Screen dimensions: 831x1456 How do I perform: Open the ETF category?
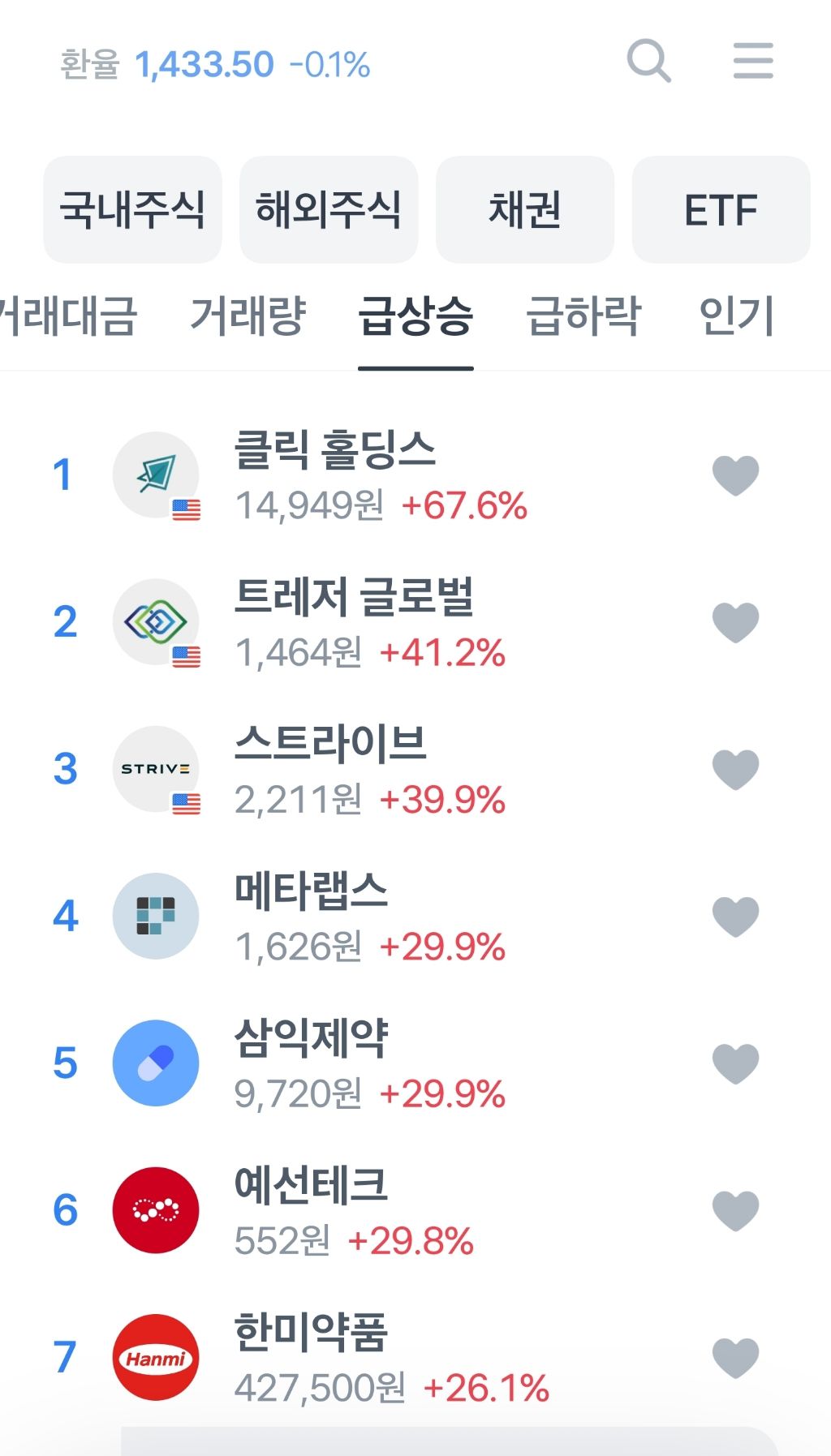tap(721, 209)
